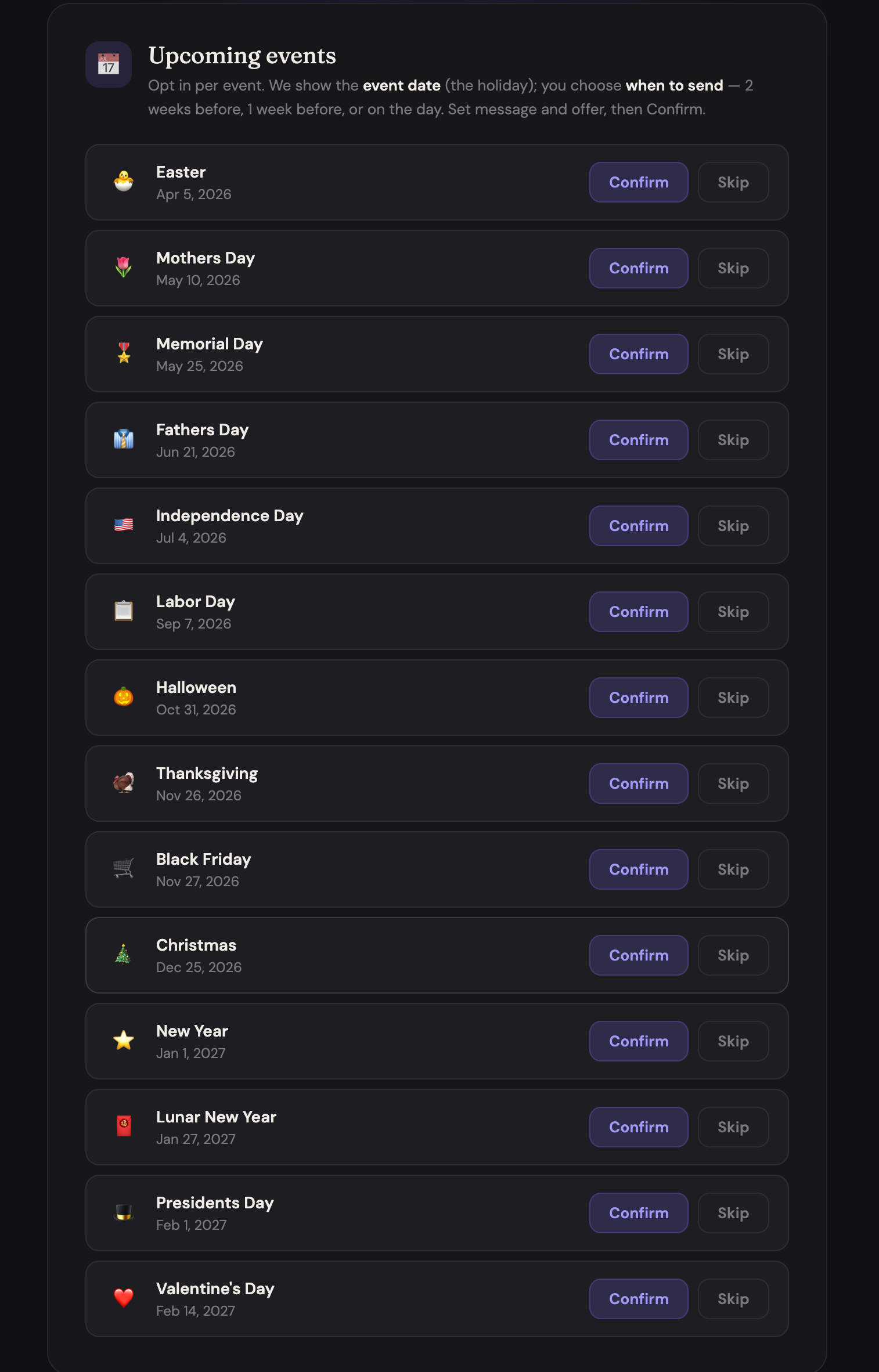Click the turkey icon for Thanksgiving
Image resolution: width=879 pixels, height=1372 pixels.
click(x=123, y=784)
